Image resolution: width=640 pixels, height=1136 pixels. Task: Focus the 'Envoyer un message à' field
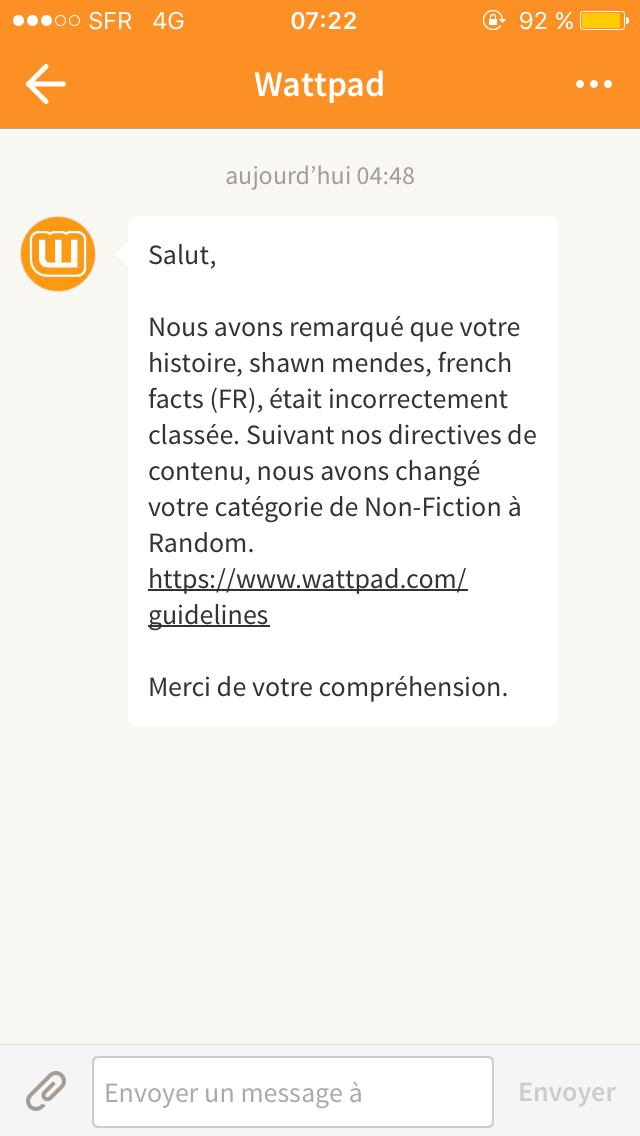coord(293,1092)
